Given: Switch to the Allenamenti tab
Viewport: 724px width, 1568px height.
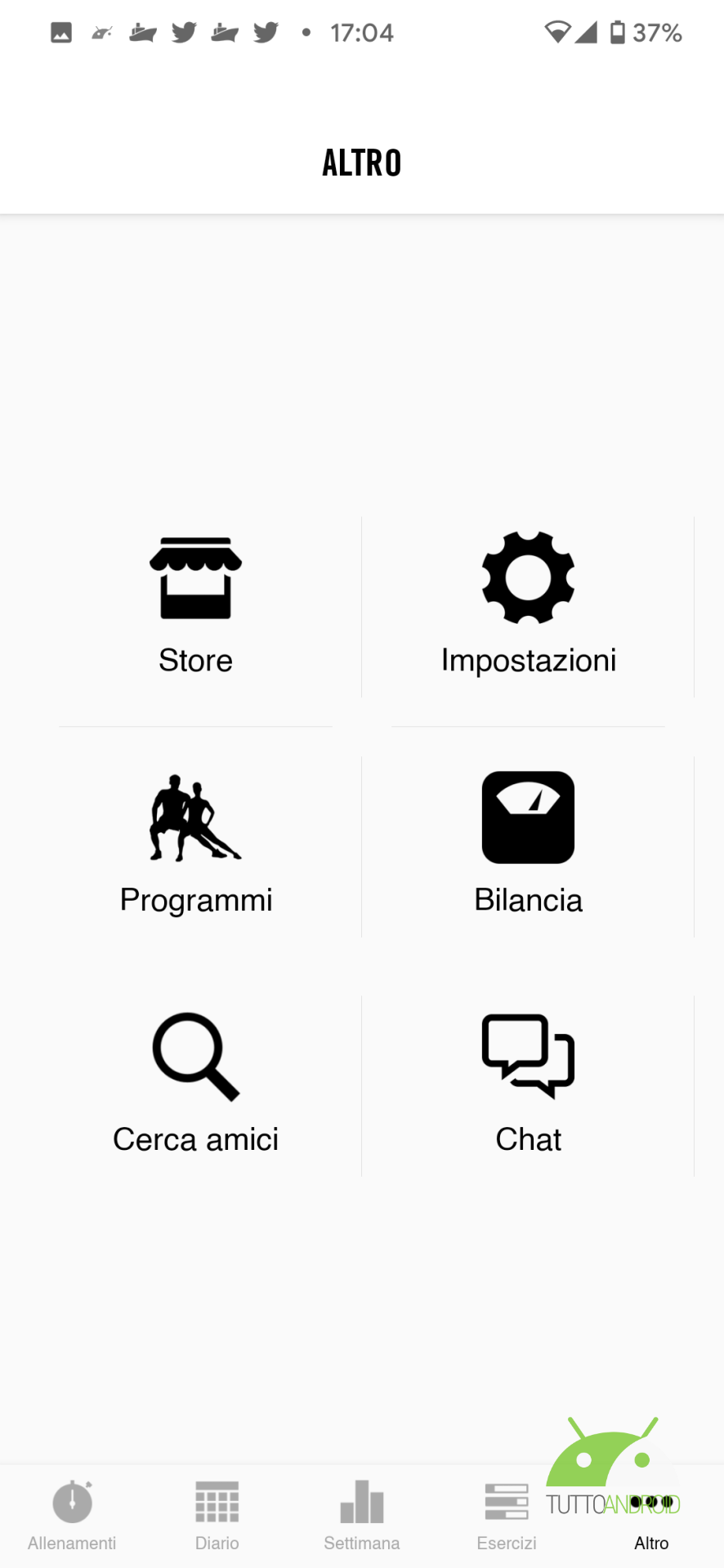Looking at the screenshot, I should pos(72,1517).
